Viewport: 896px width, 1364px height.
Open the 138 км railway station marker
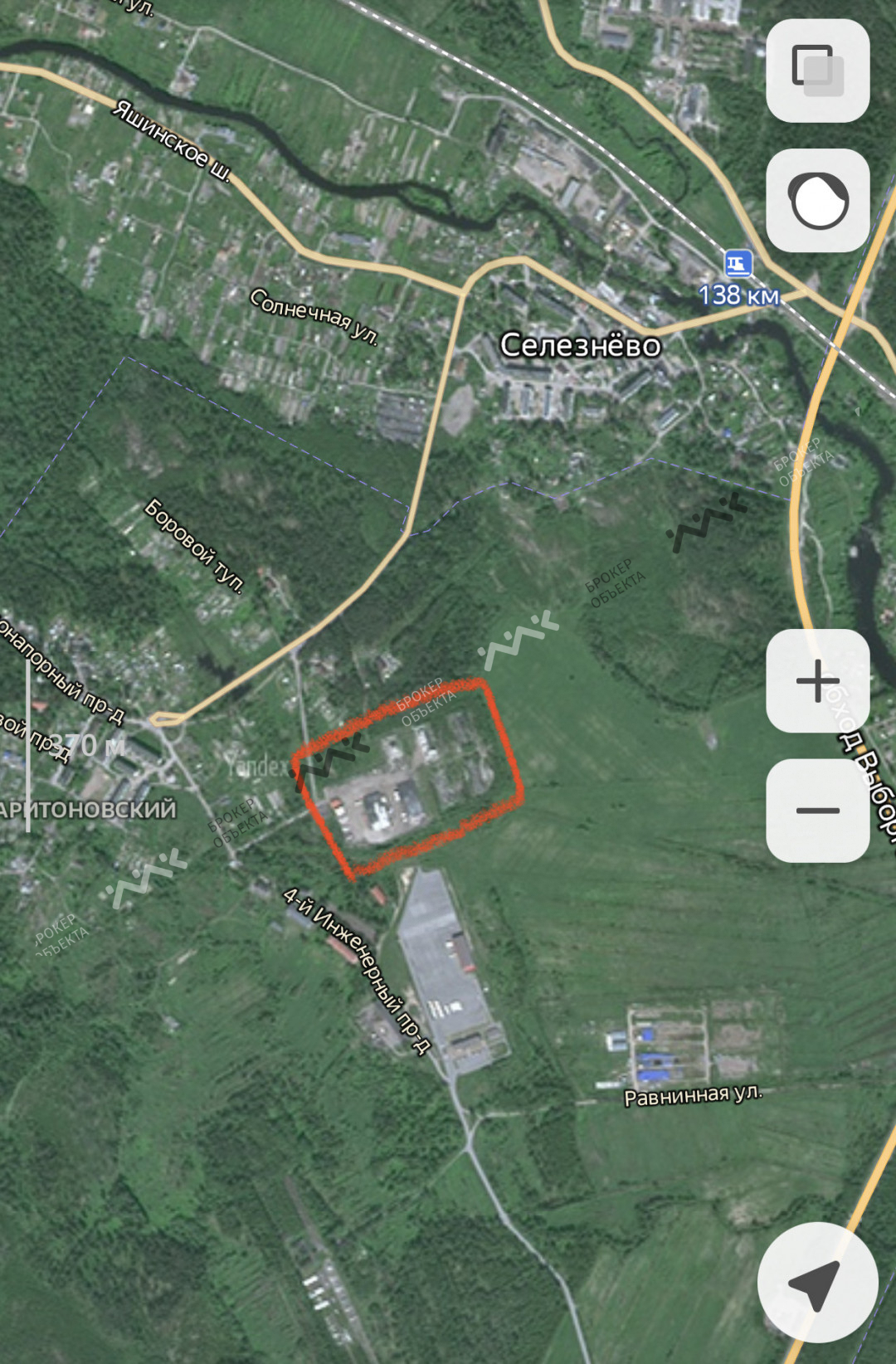(738, 265)
